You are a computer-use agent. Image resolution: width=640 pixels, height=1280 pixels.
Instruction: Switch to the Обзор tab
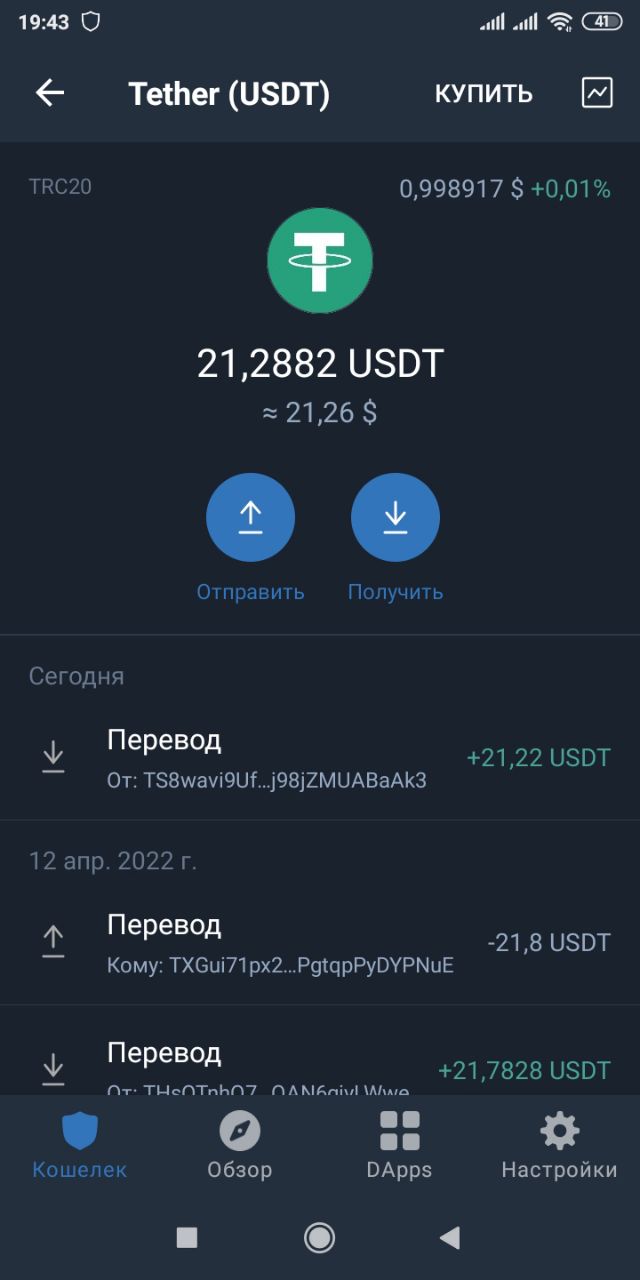point(240,1144)
